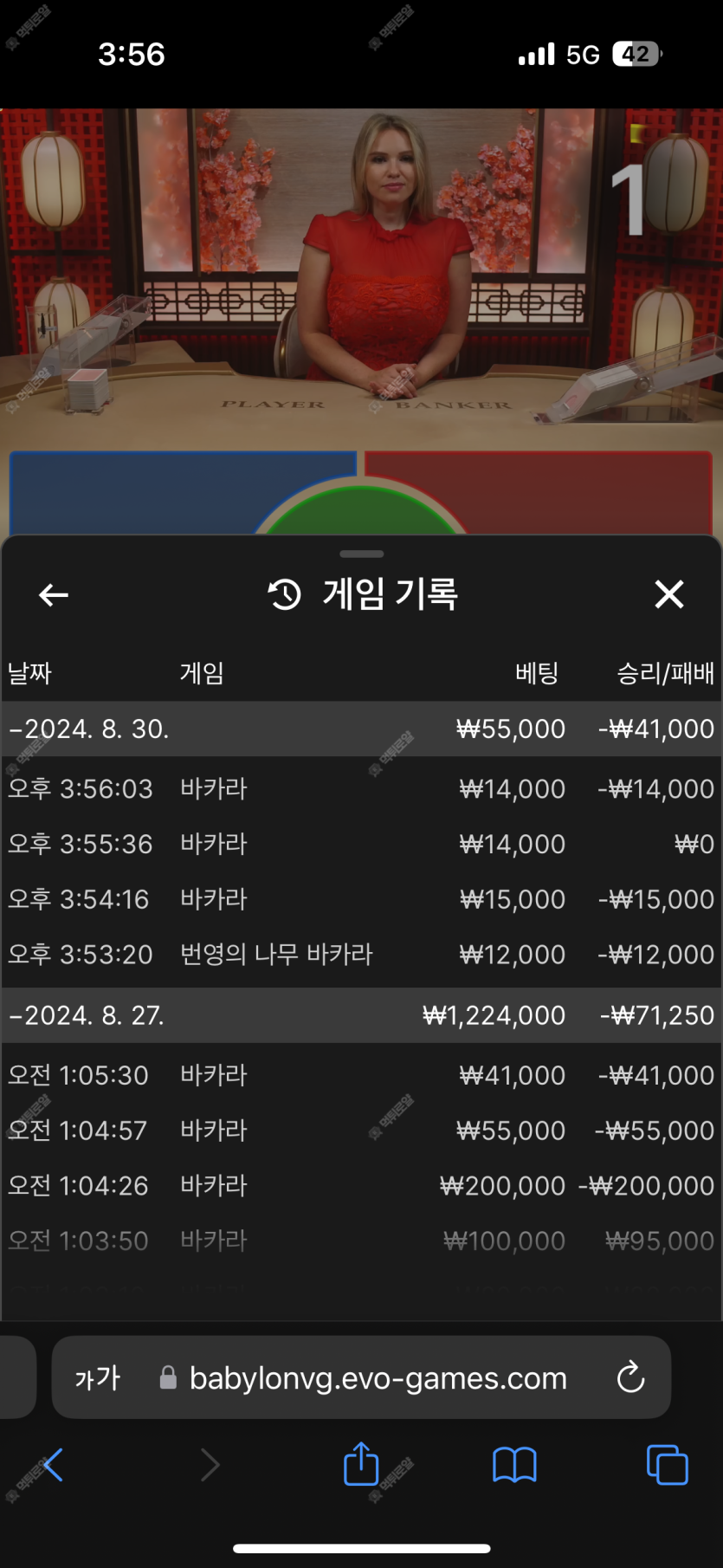Open the 오전 1:05:30 바카라 record

[361, 1075]
